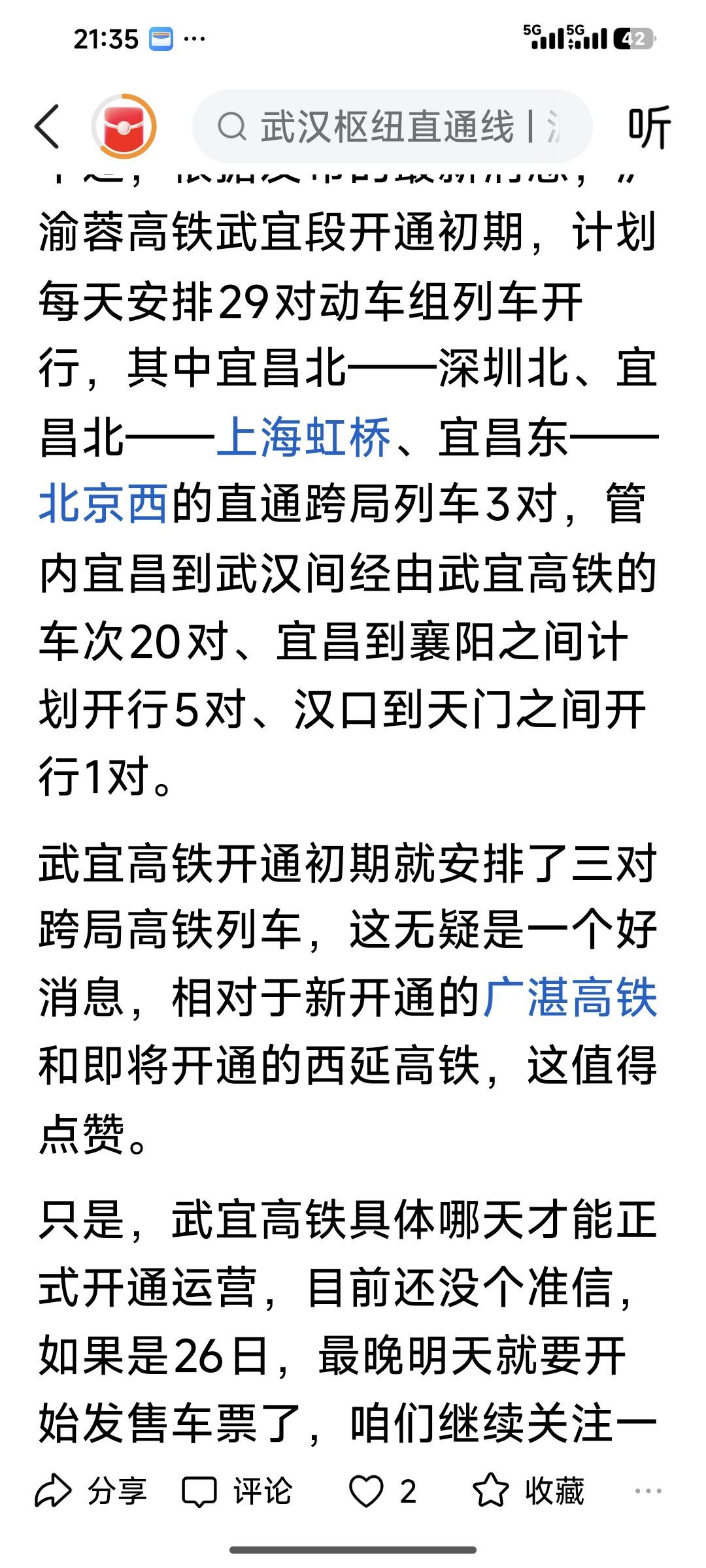Open the bottom bar overflow menu
Viewport: 706px width, 1568px height.
tap(648, 1492)
